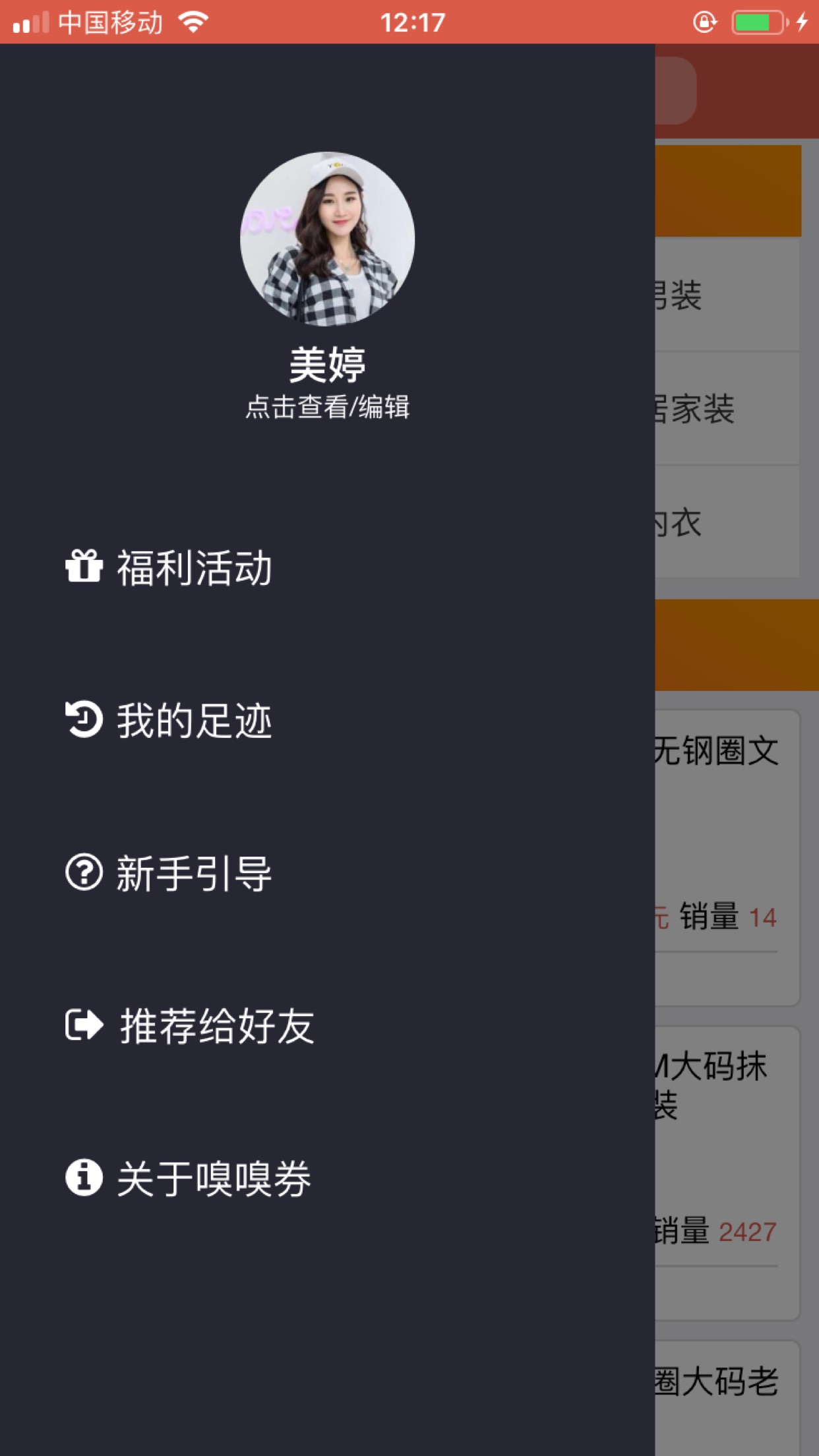
Task: Select 推荐给好友 to share app
Action: pyautogui.click(x=190, y=1026)
